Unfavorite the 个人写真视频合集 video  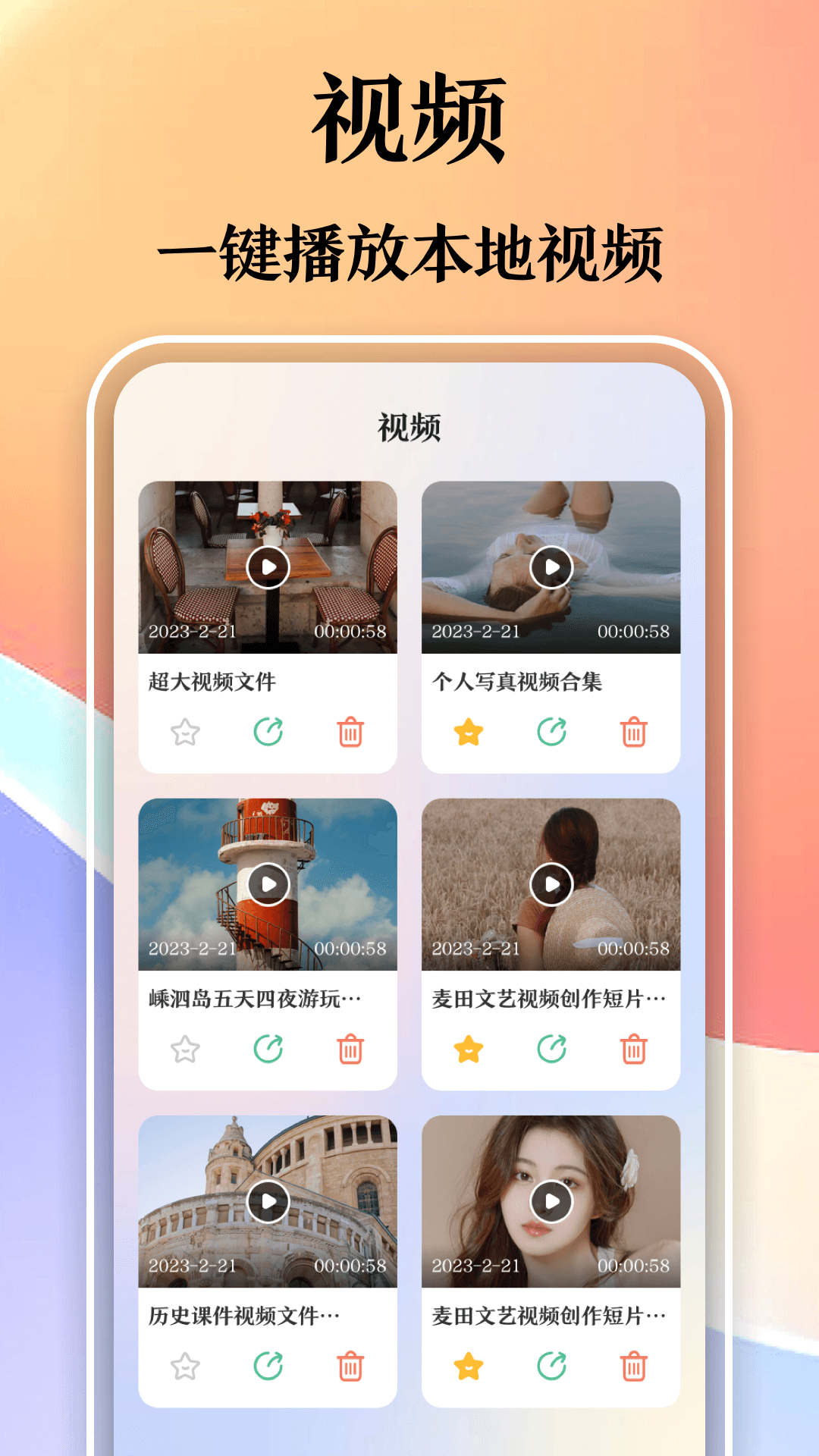click(469, 733)
